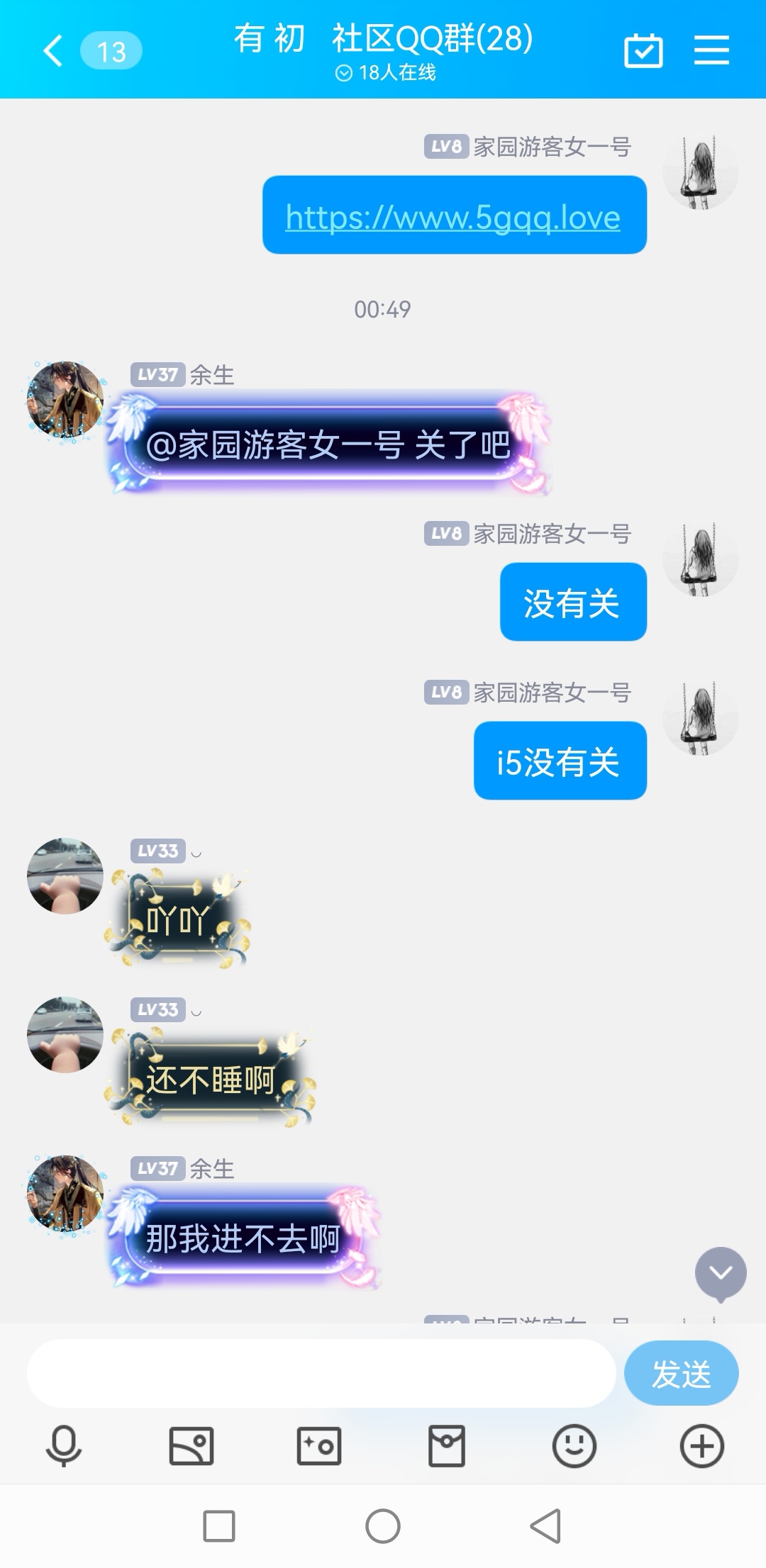Expand the 18人在线 online members list

click(383, 72)
